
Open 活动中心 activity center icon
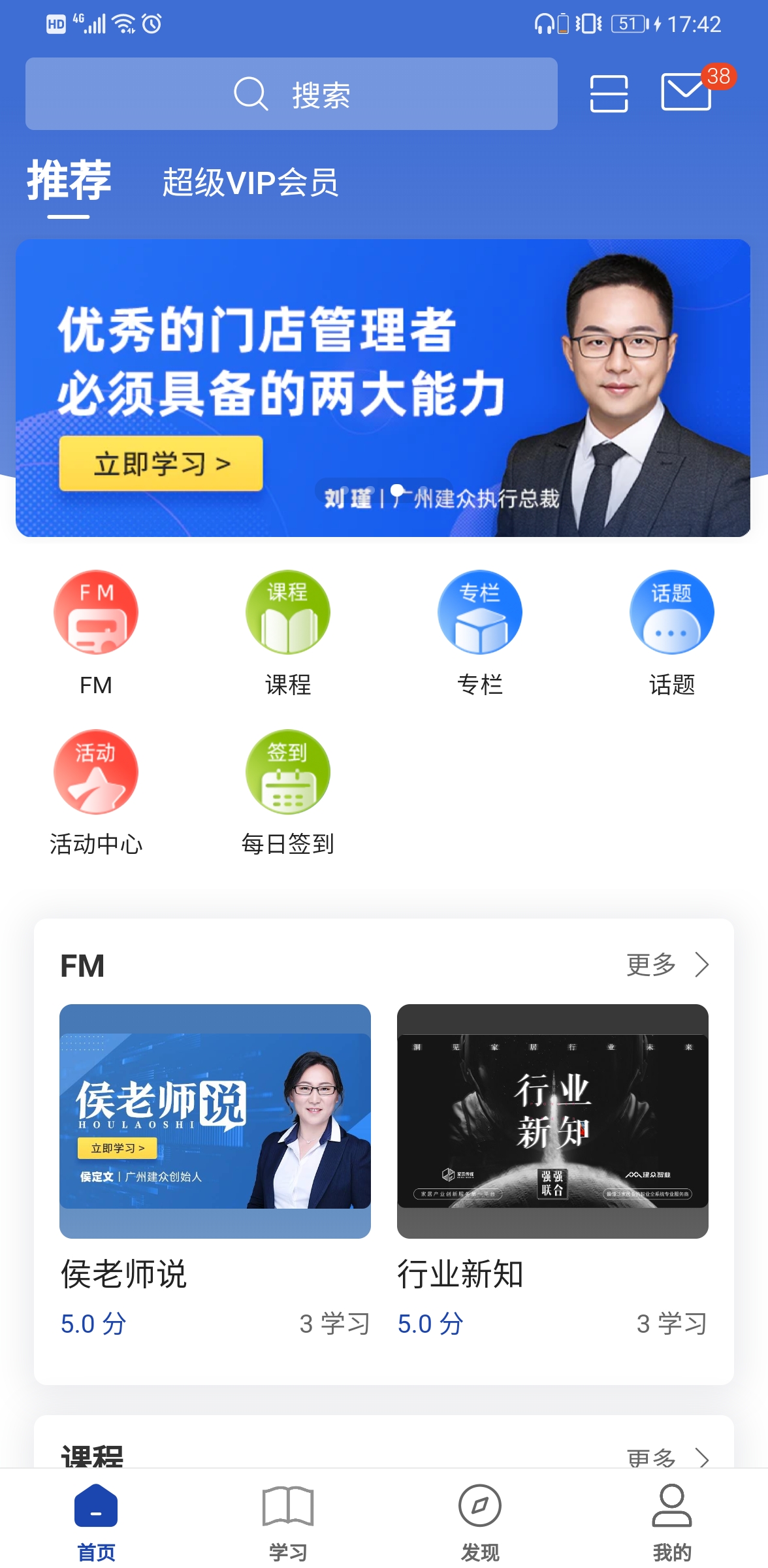pyautogui.click(x=96, y=772)
